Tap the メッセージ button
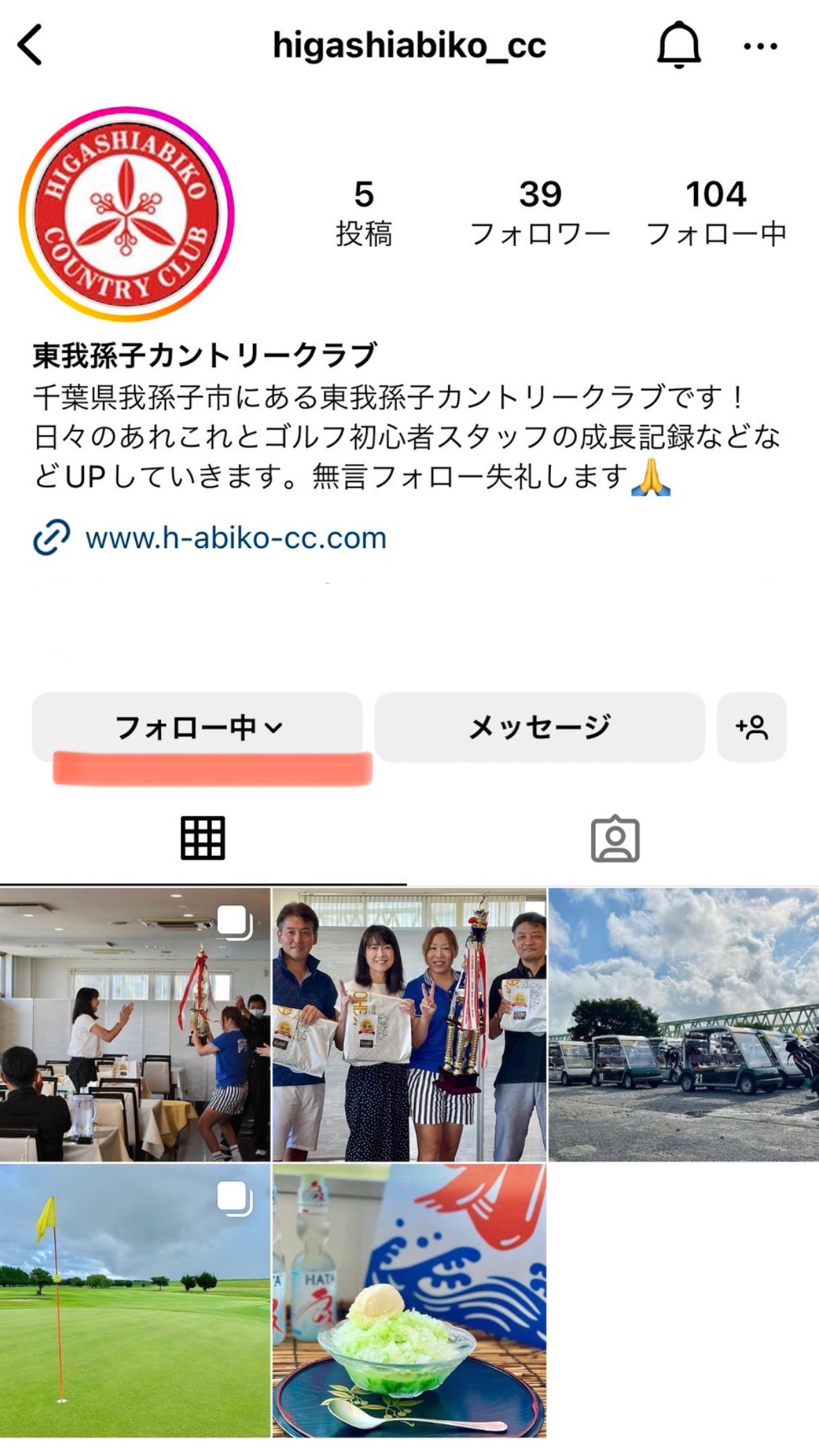The image size is (819, 1456). point(540,727)
